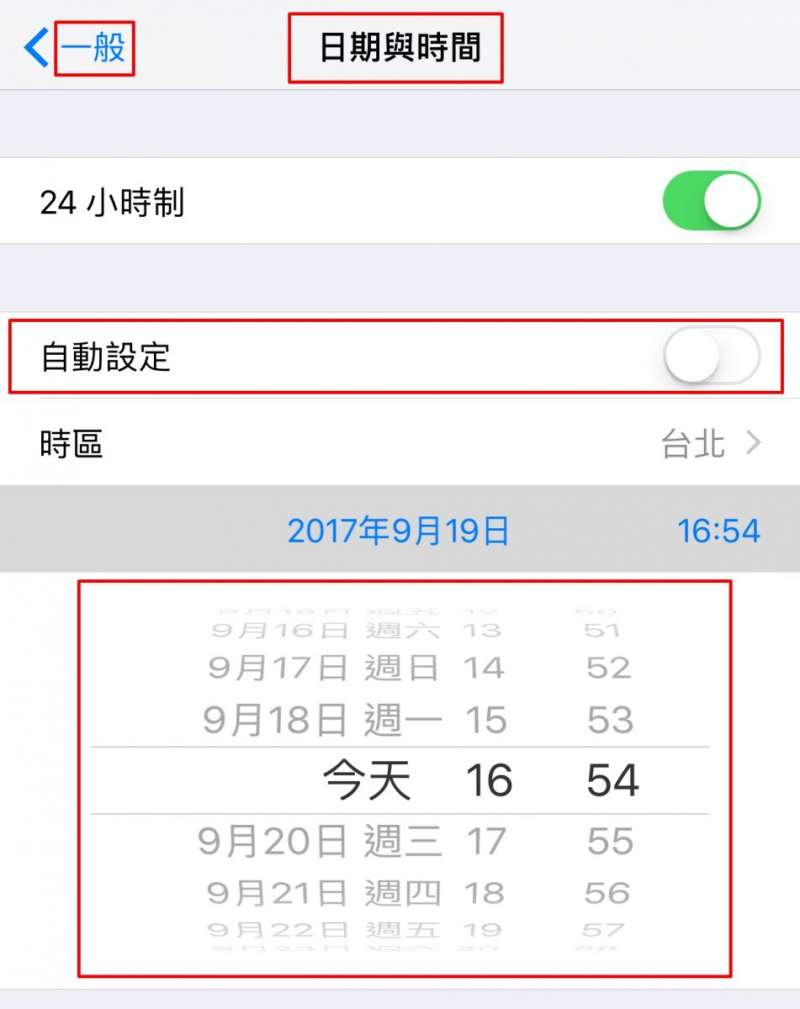Select the time 16:54
This screenshot has height=1009, width=800.
[718, 531]
